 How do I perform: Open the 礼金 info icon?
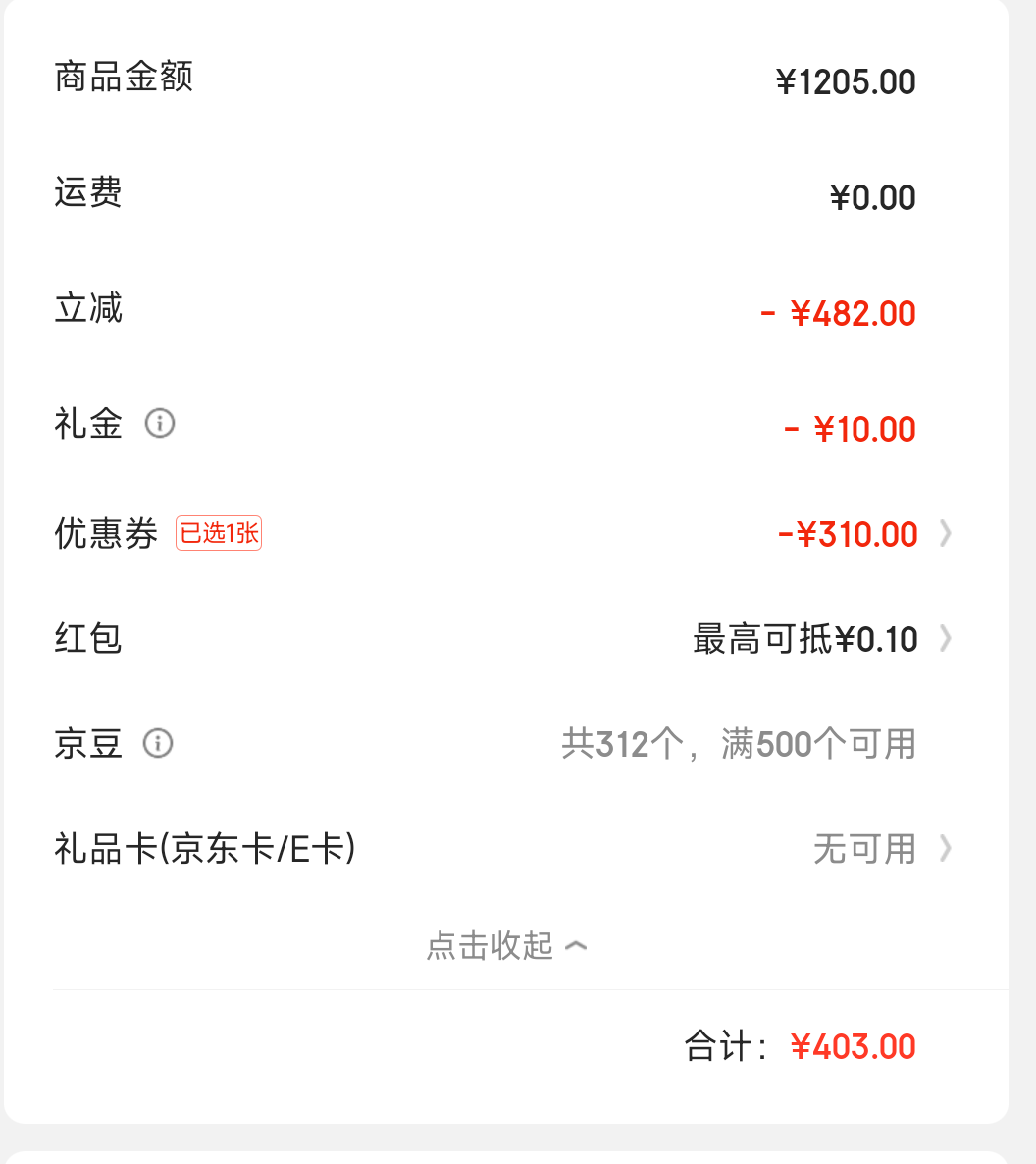pos(159,424)
